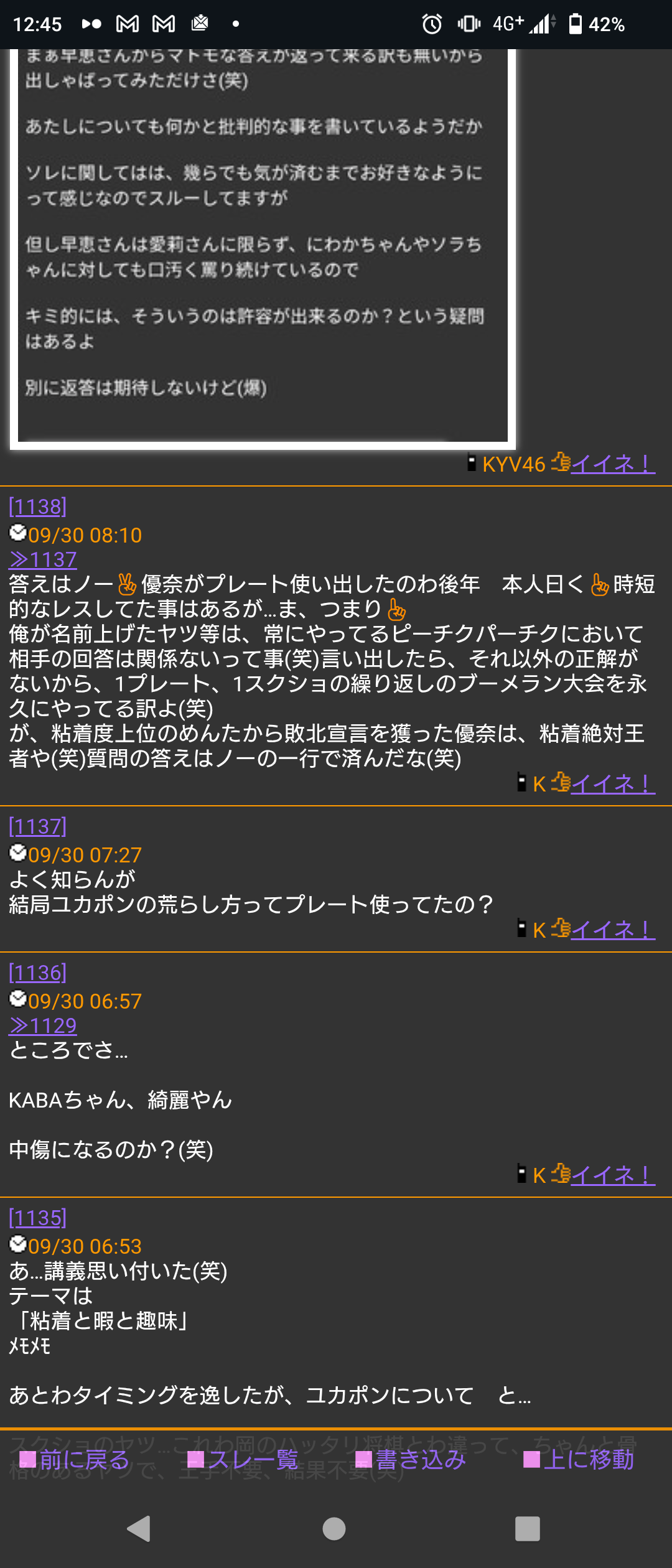Follow the >>1129 reply reference
The image size is (672, 1568).
point(42,1026)
